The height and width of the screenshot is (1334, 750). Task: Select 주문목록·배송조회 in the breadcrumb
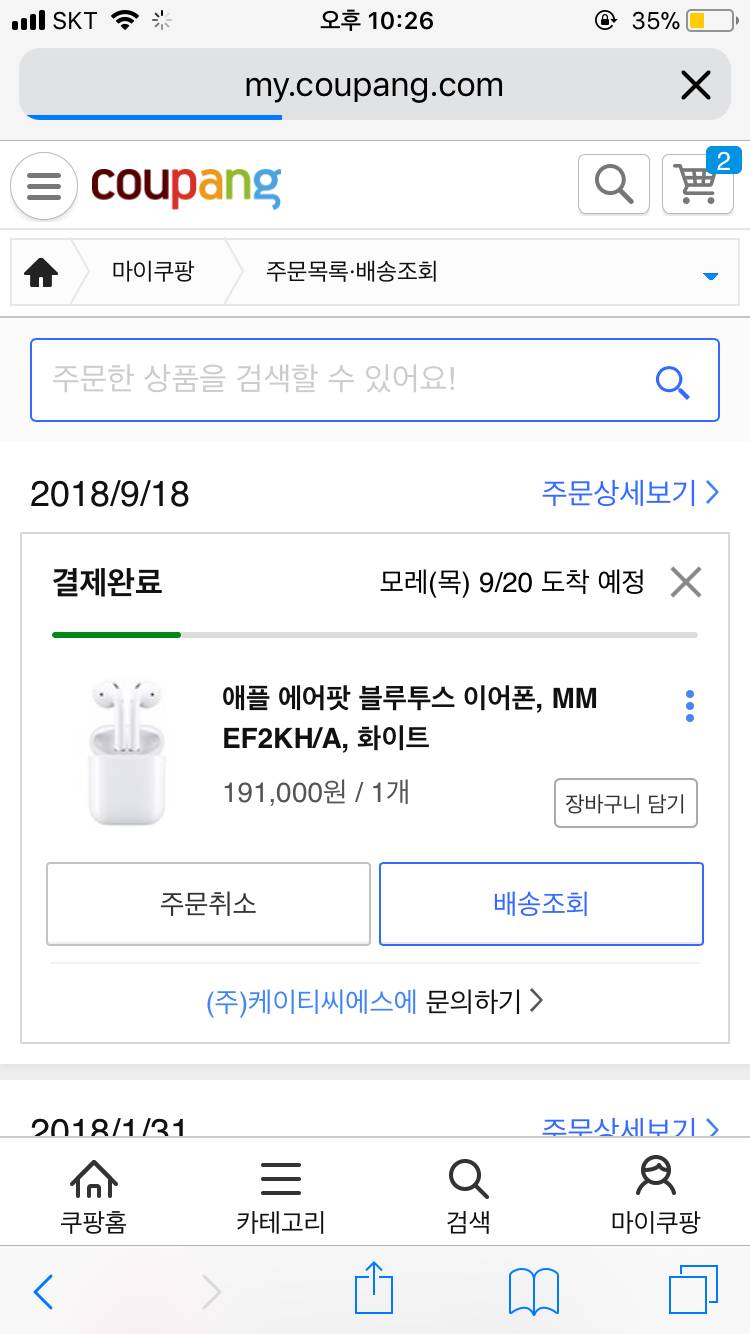[333, 271]
